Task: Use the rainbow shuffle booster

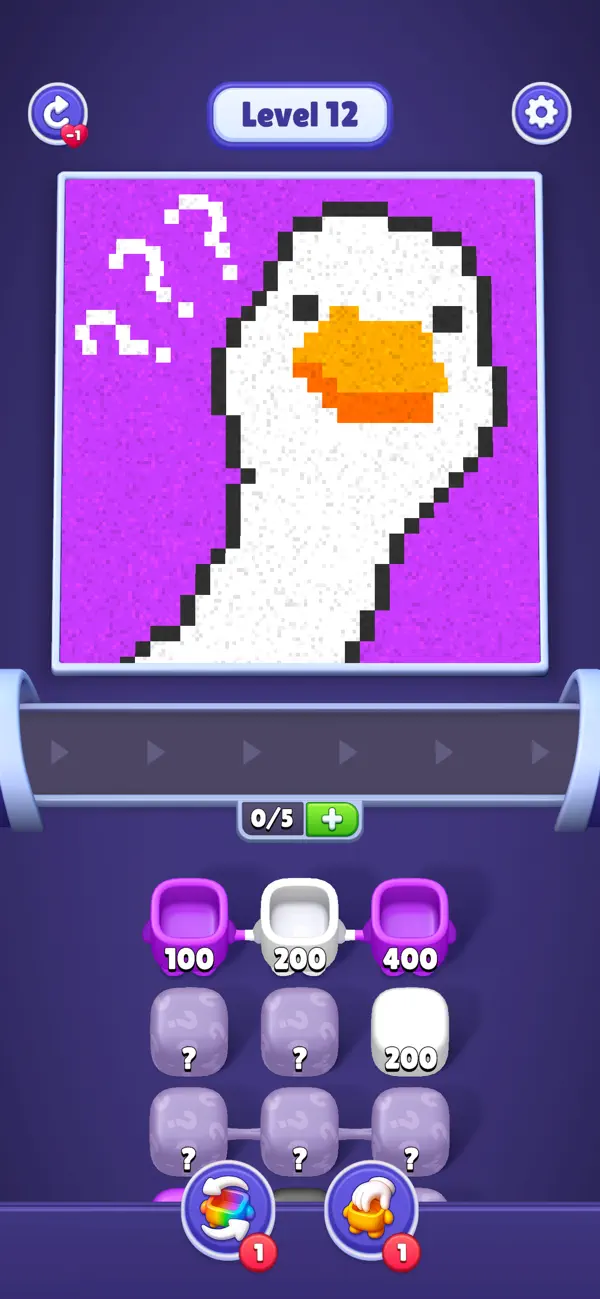Action: 229,1211
